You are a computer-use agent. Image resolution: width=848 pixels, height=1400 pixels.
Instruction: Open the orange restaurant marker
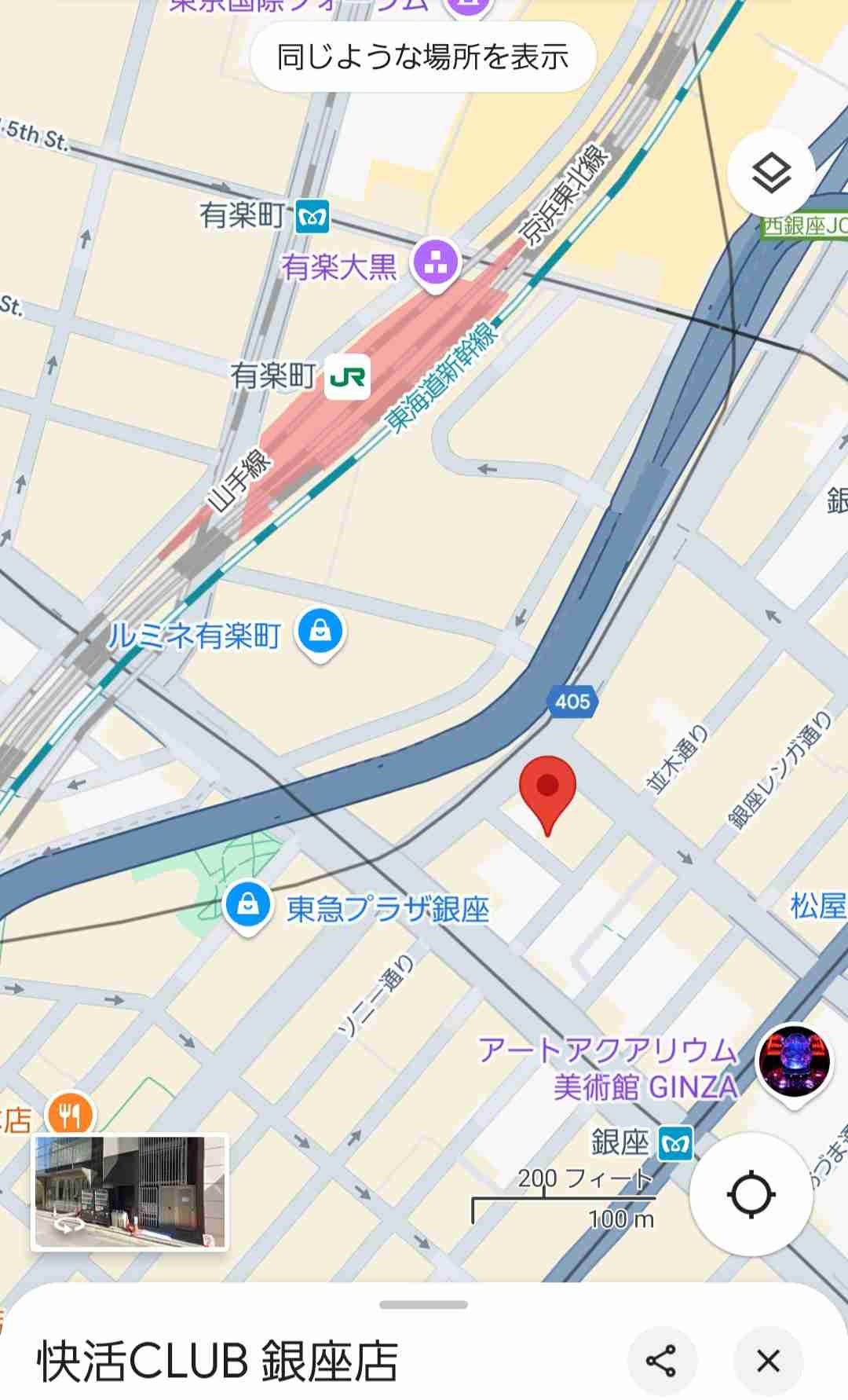tap(71, 1116)
